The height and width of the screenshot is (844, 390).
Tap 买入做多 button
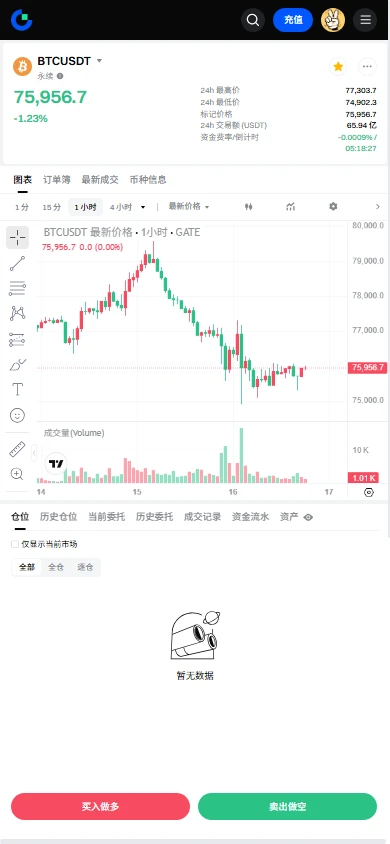pyautogui.click(x=101, y=806)
